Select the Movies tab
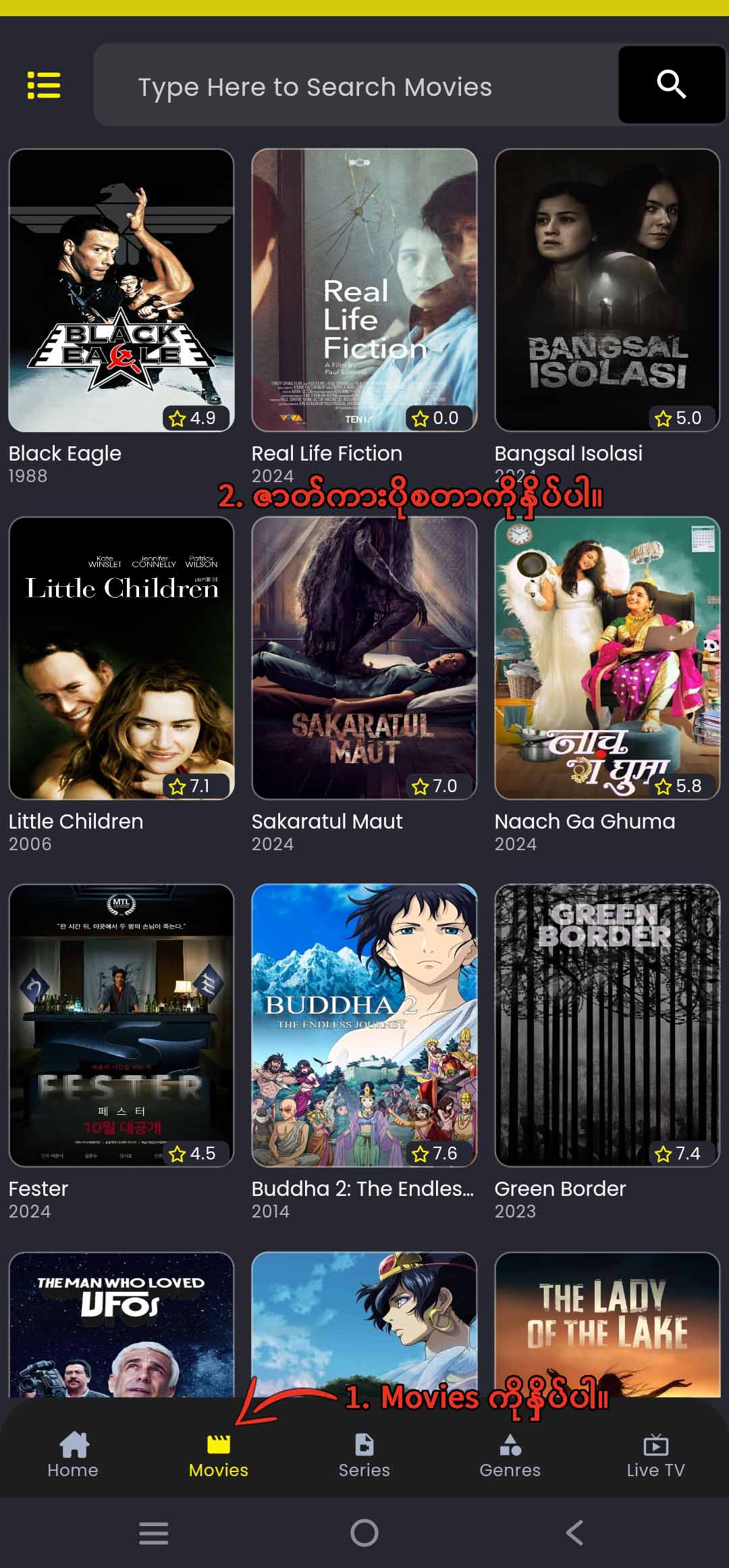The height and width of the screenshot is (1568, 729). pos(219,1456)
